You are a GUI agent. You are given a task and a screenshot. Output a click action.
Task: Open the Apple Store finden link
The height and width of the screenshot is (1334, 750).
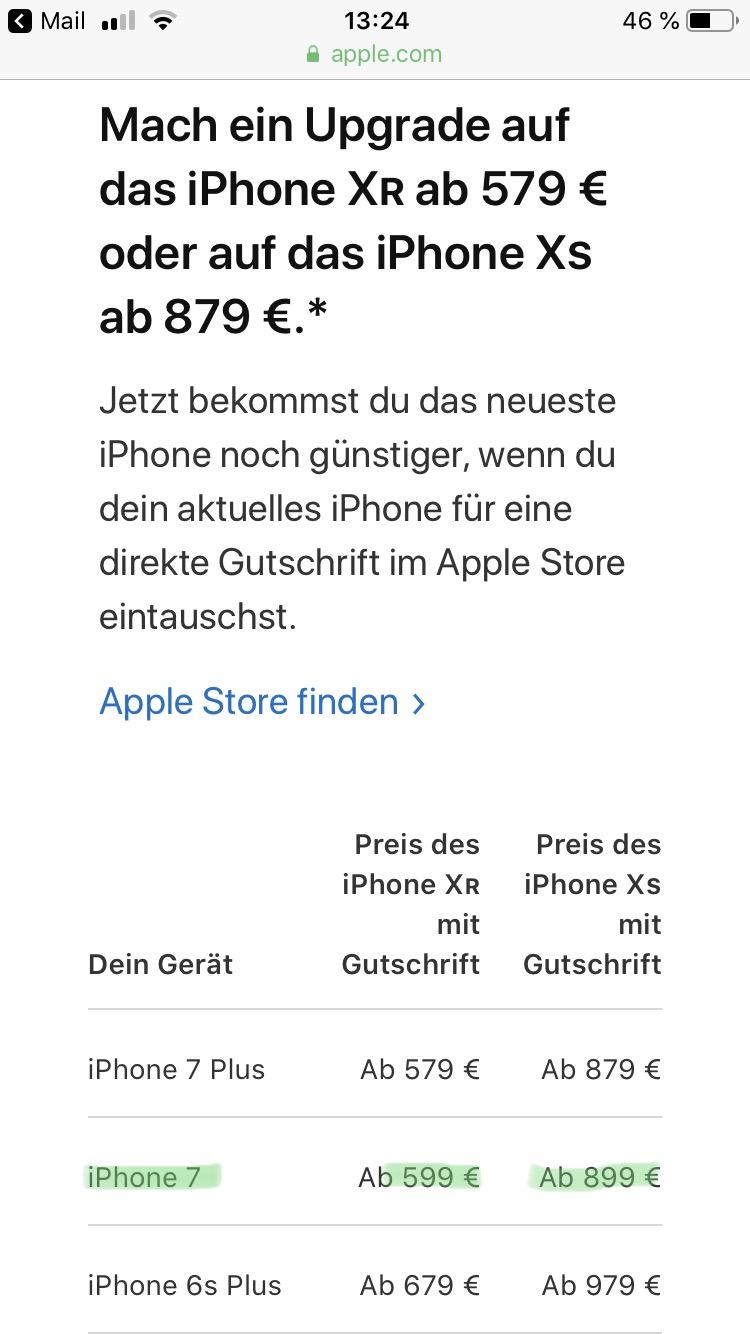262,702
